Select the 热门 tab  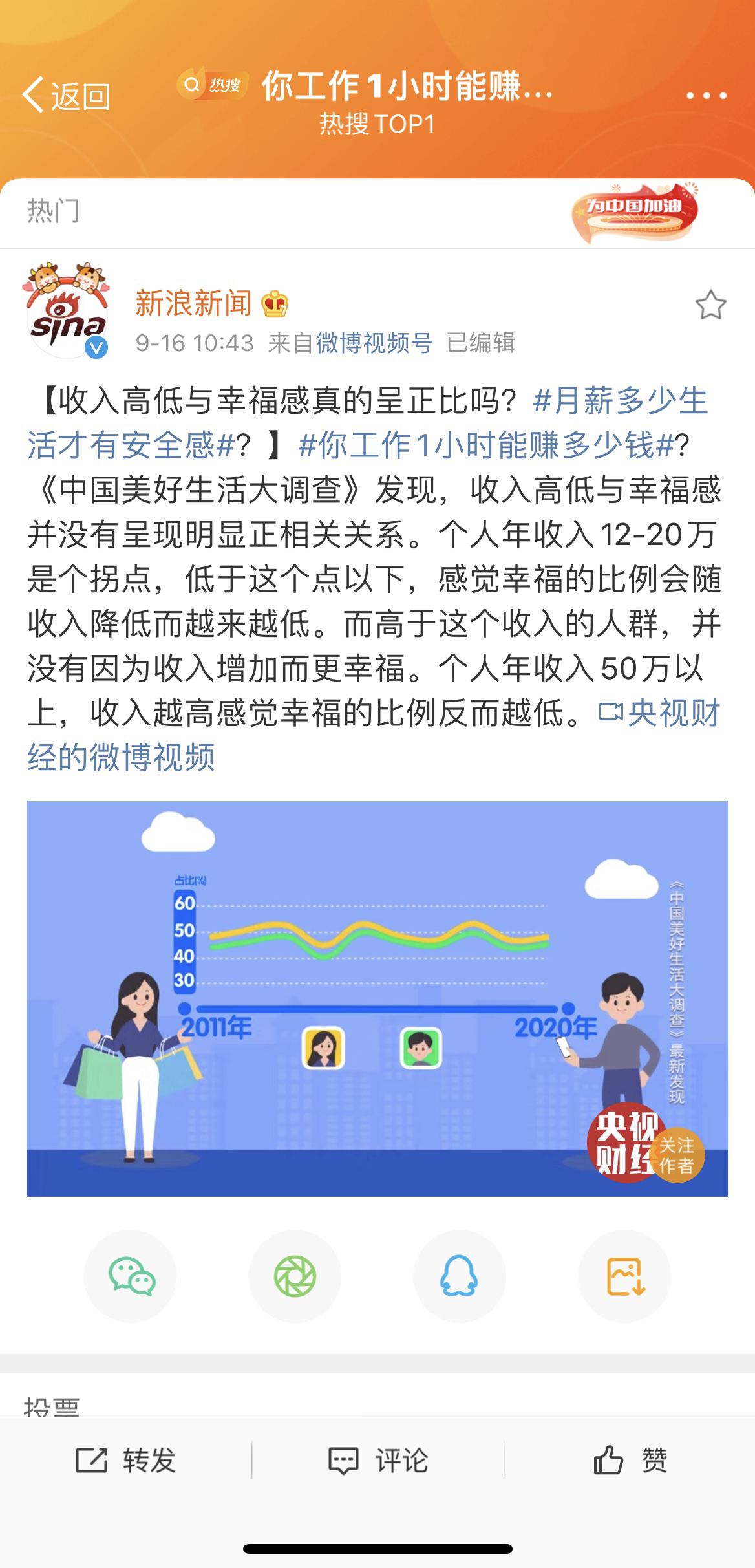coord(53,211)
